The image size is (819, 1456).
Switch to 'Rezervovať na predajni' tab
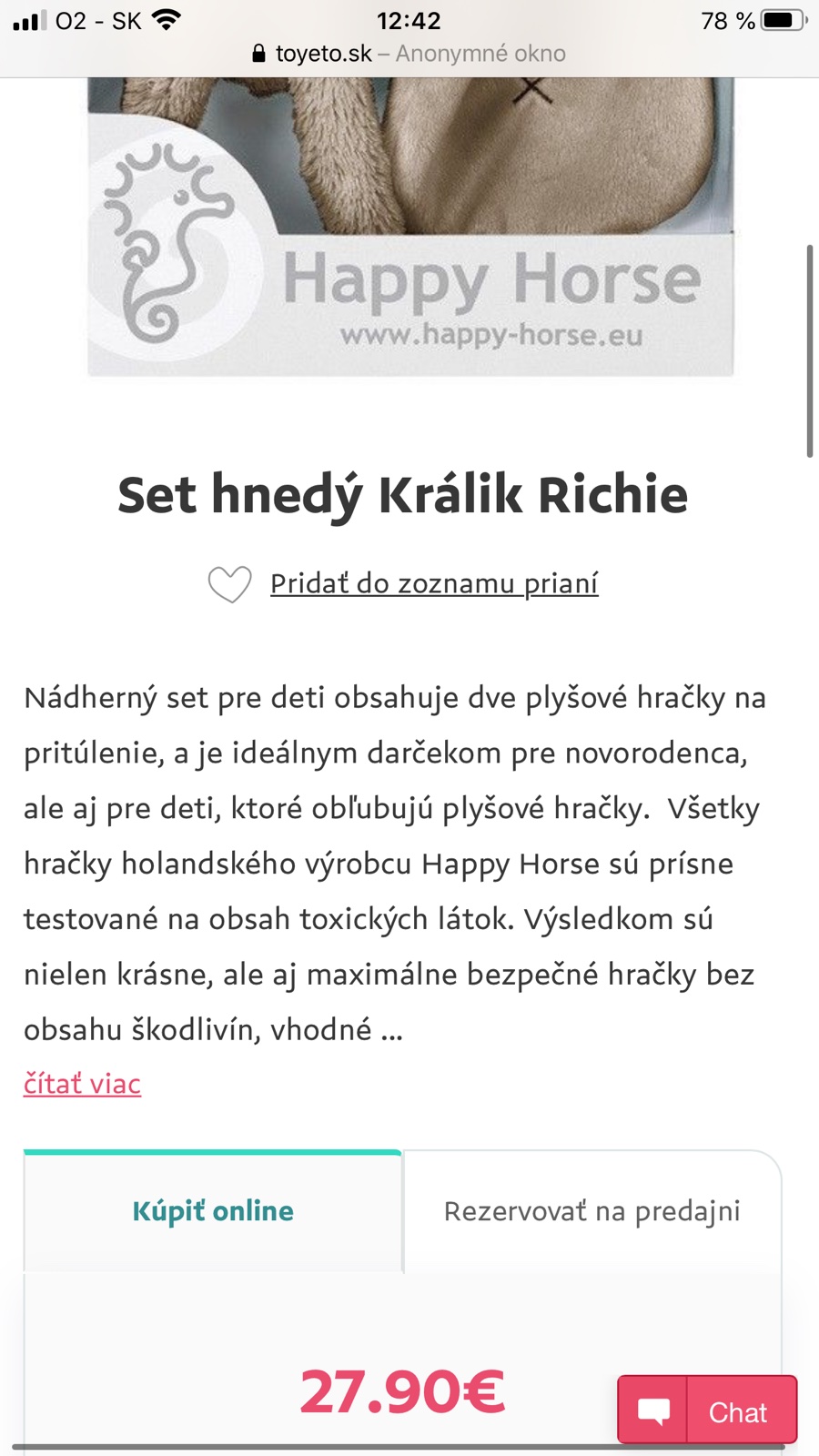[591, 1211]
